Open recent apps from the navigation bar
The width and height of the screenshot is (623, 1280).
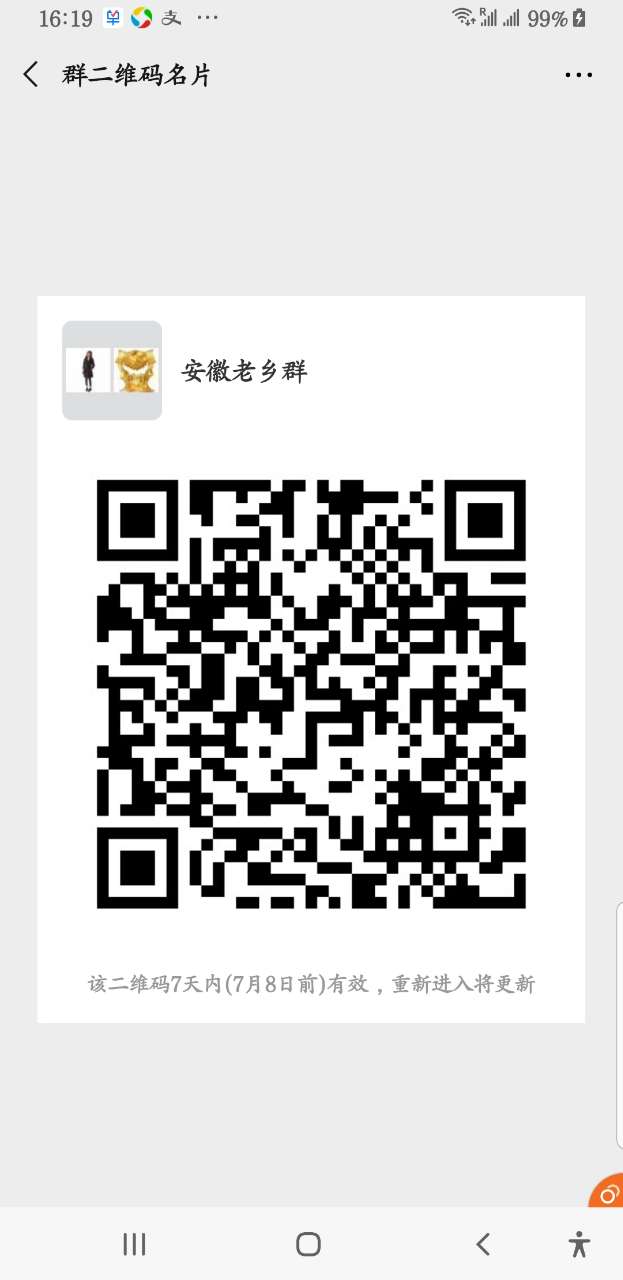(134, 1244)
